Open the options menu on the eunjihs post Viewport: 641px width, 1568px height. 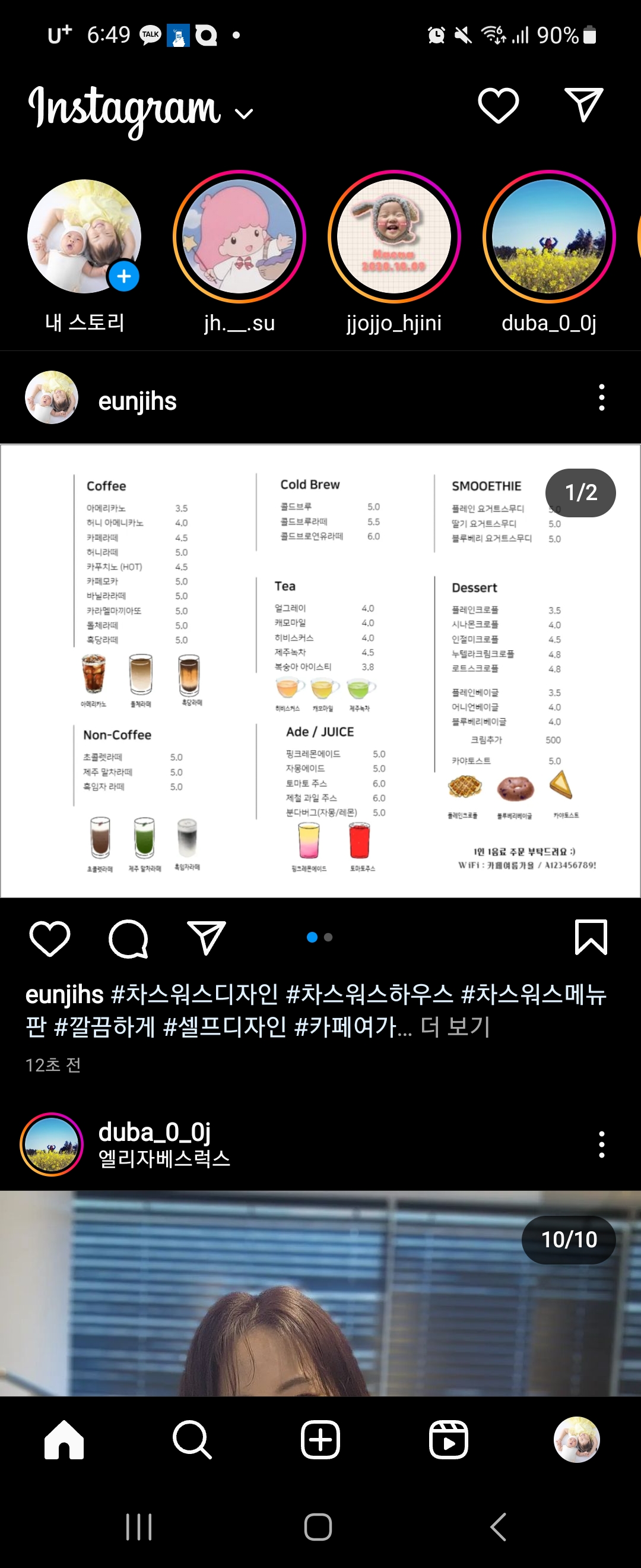point(601,397)
